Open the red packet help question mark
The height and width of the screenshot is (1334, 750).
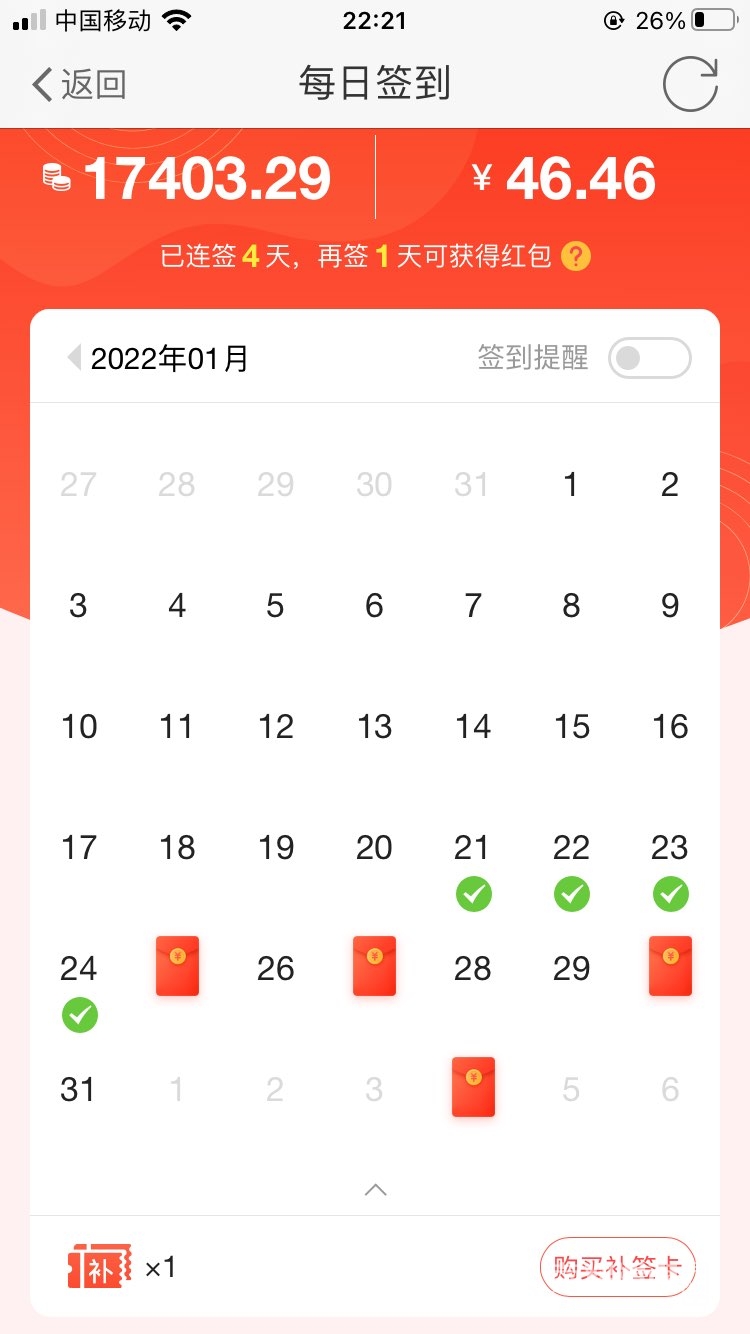click(575, 257)
